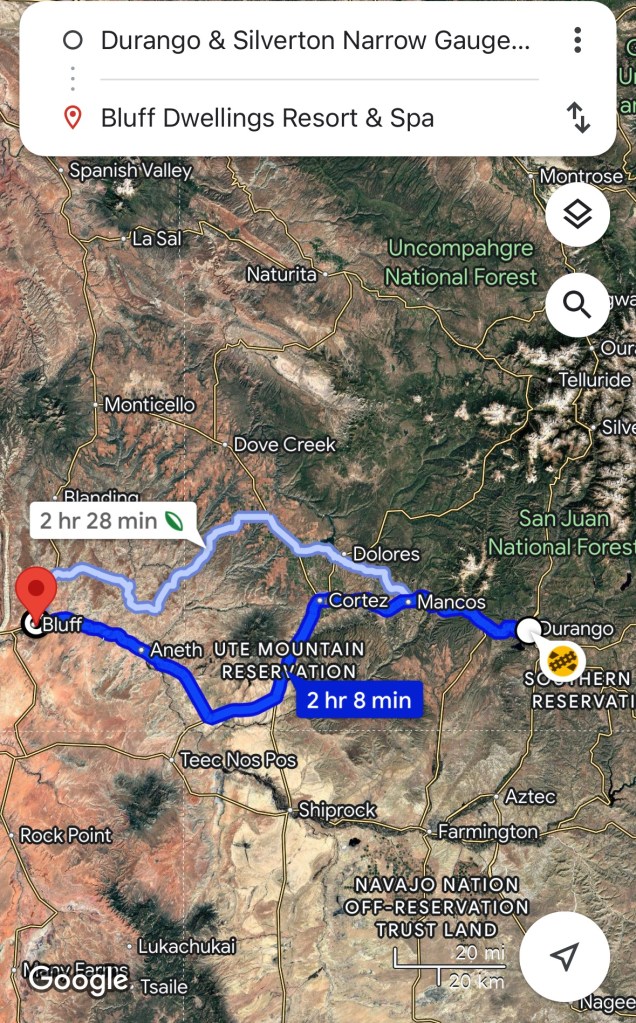
Task: Open the three-dot overflow menu
Action: (x=577, y=41)
